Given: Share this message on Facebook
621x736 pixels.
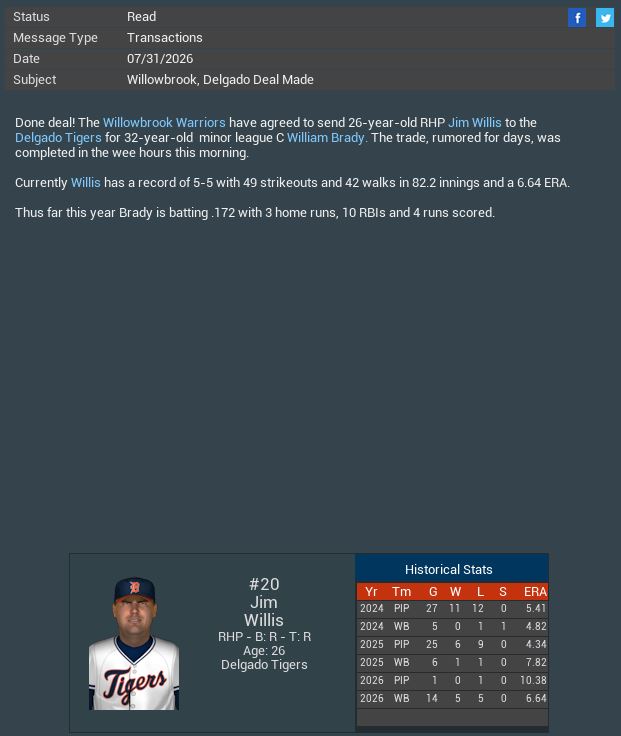Looking at the screenshot, I should click(x=577, y=18).
